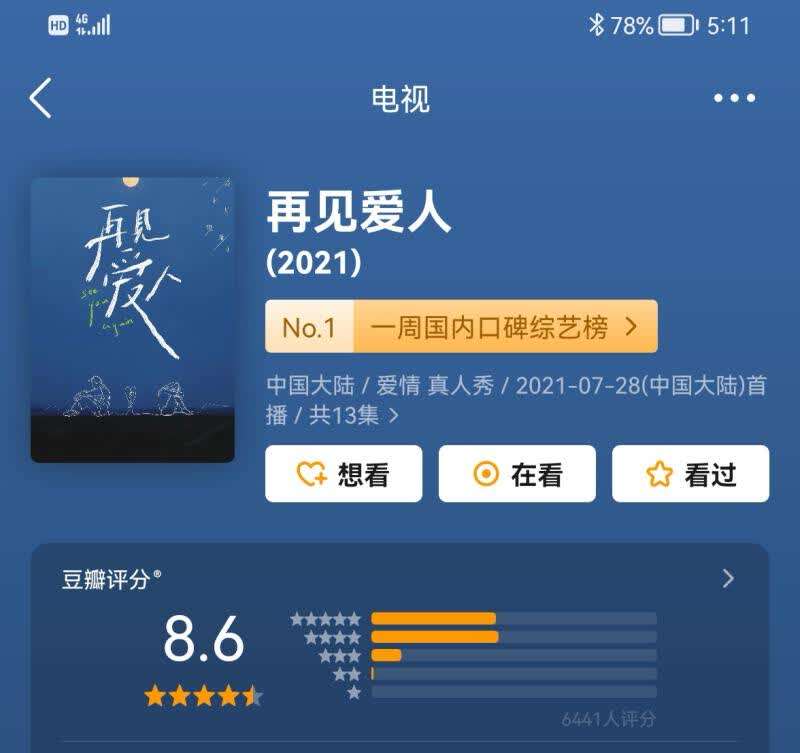
Task: Open the 再见爱人 poster image
Action: tap(132, 320)
